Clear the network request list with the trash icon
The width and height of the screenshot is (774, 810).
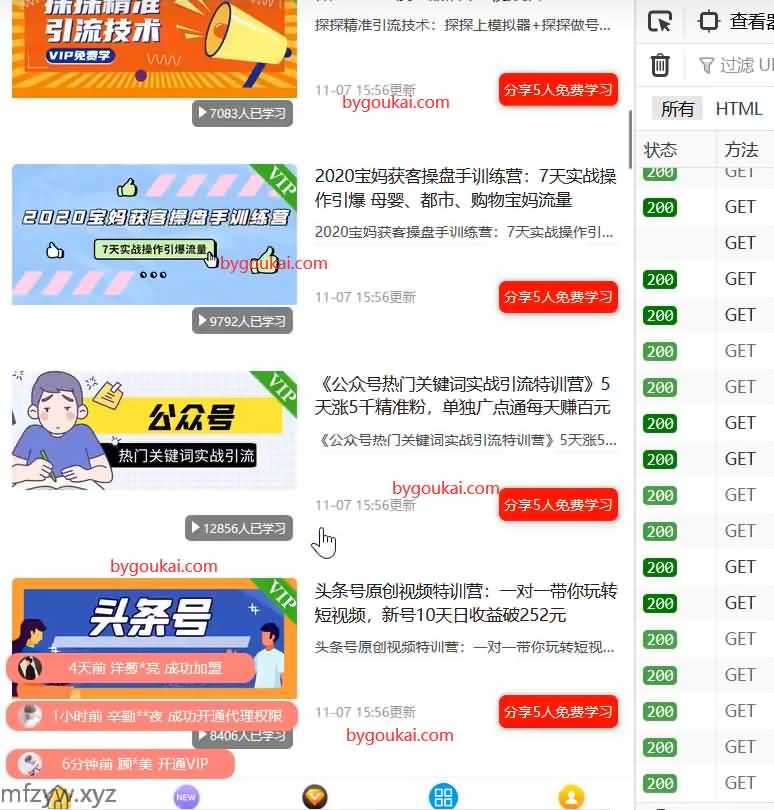coord(660,66)
